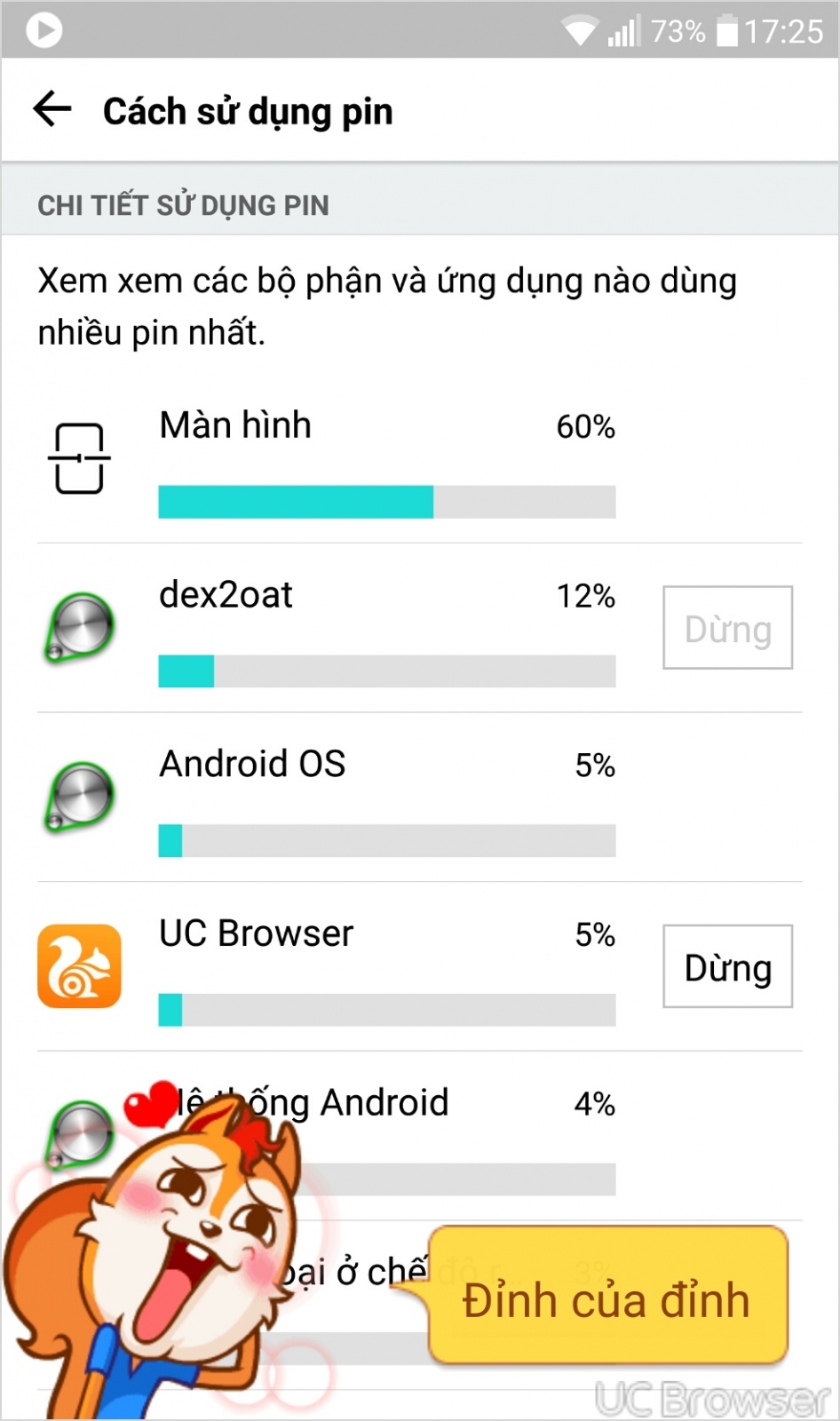Open Android OS battery usage details
840x1421 pixels.
coord(420,798)
